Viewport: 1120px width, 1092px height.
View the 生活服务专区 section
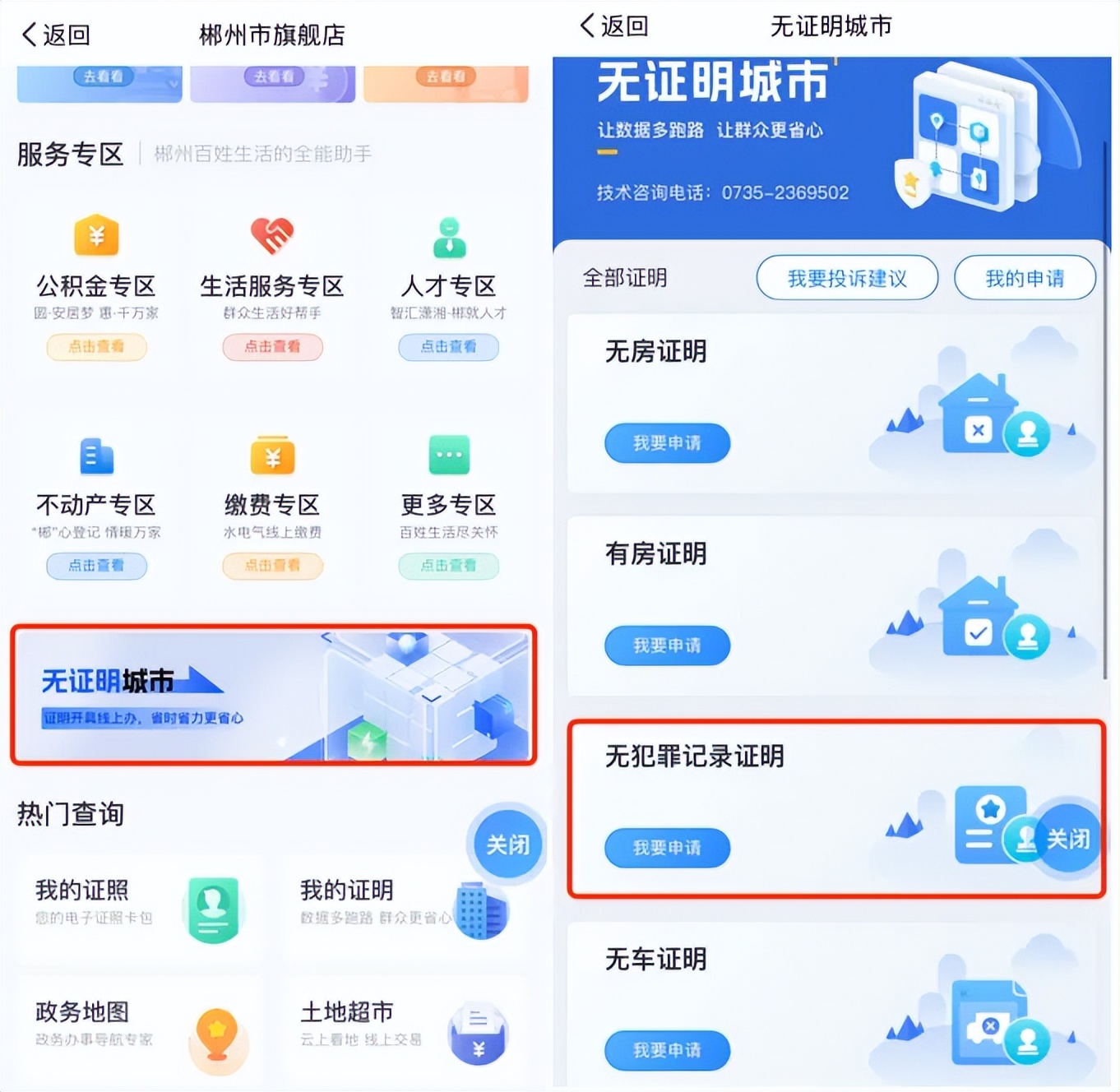pos(272,347)
